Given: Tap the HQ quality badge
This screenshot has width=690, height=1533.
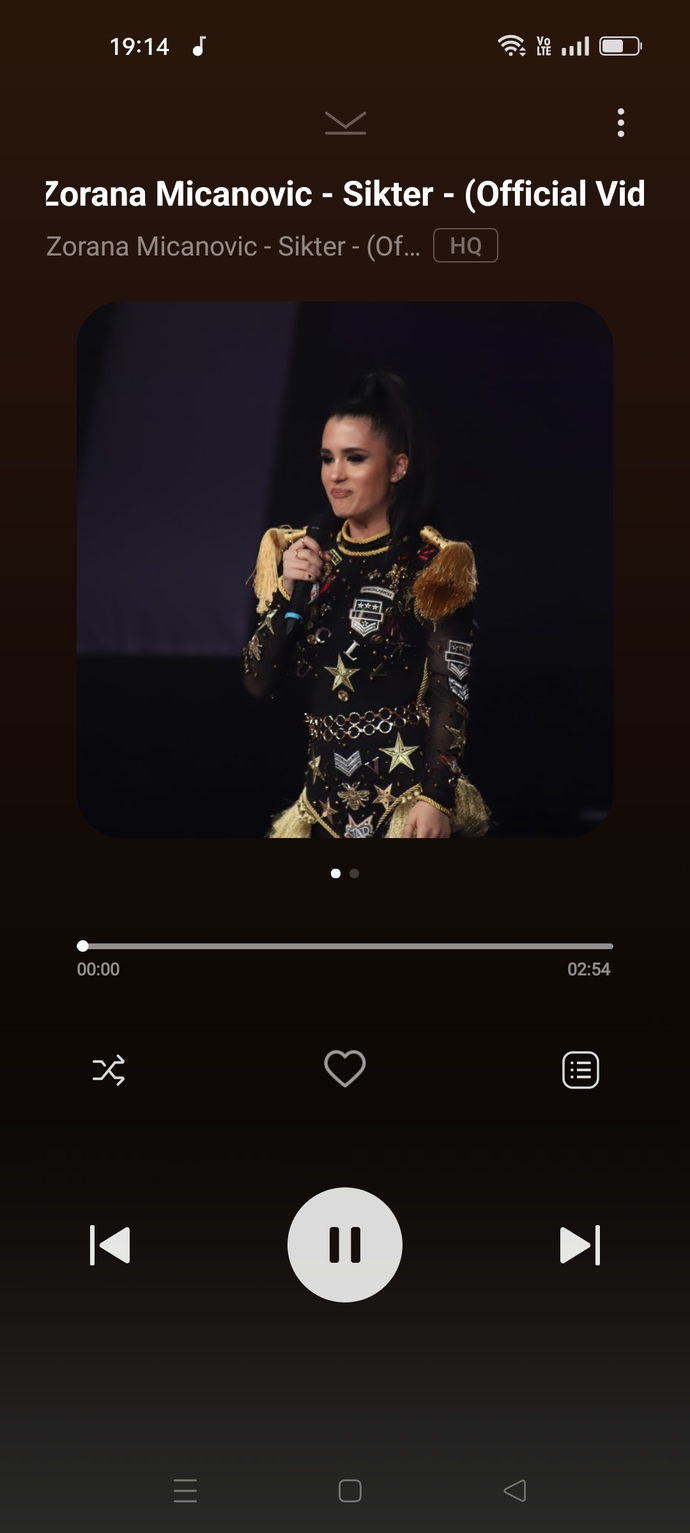Looking at the screenshot, I should pyautogui.click(x=465, y=246).
